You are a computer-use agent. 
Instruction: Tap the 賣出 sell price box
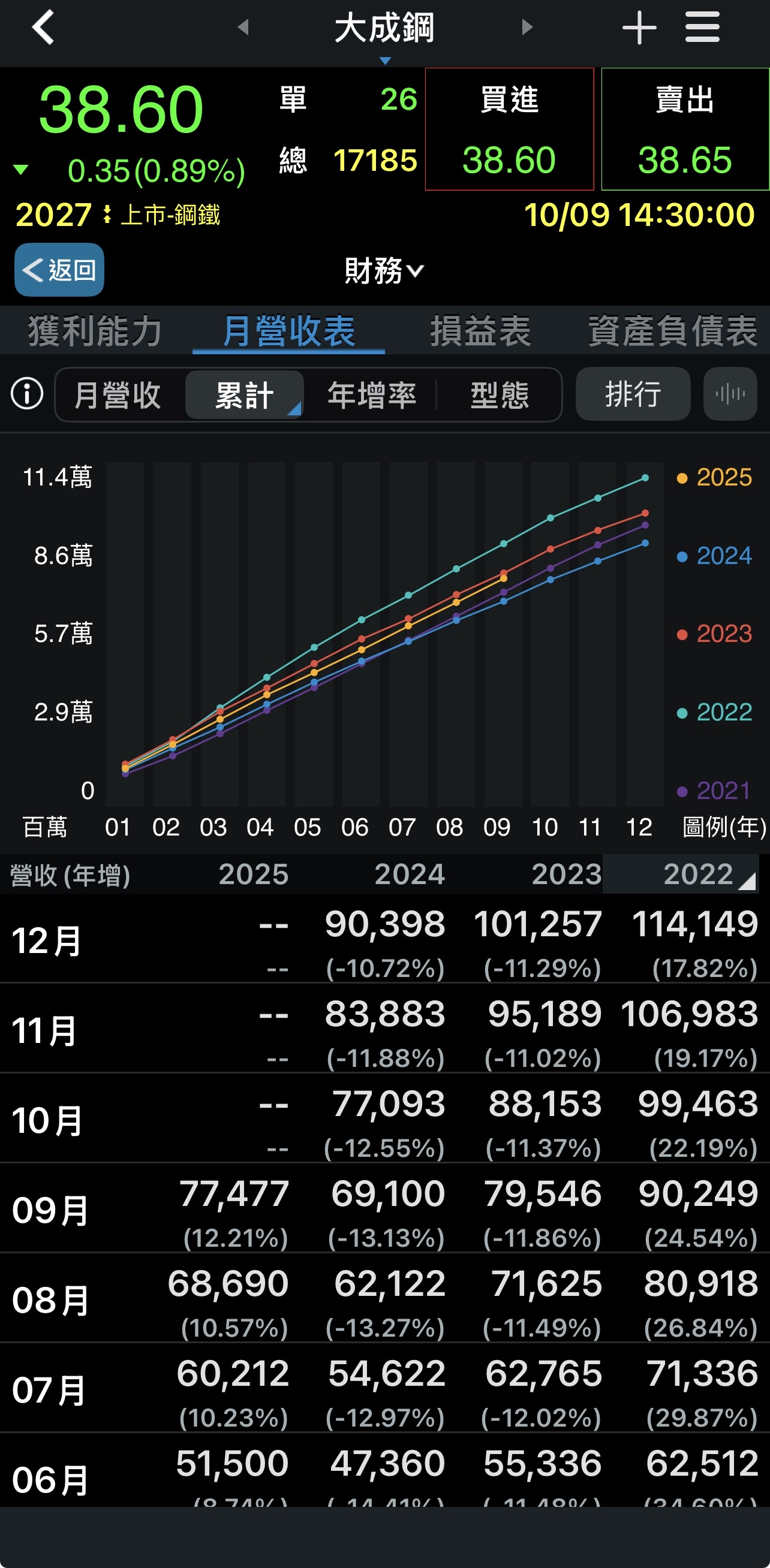(685, 129)
